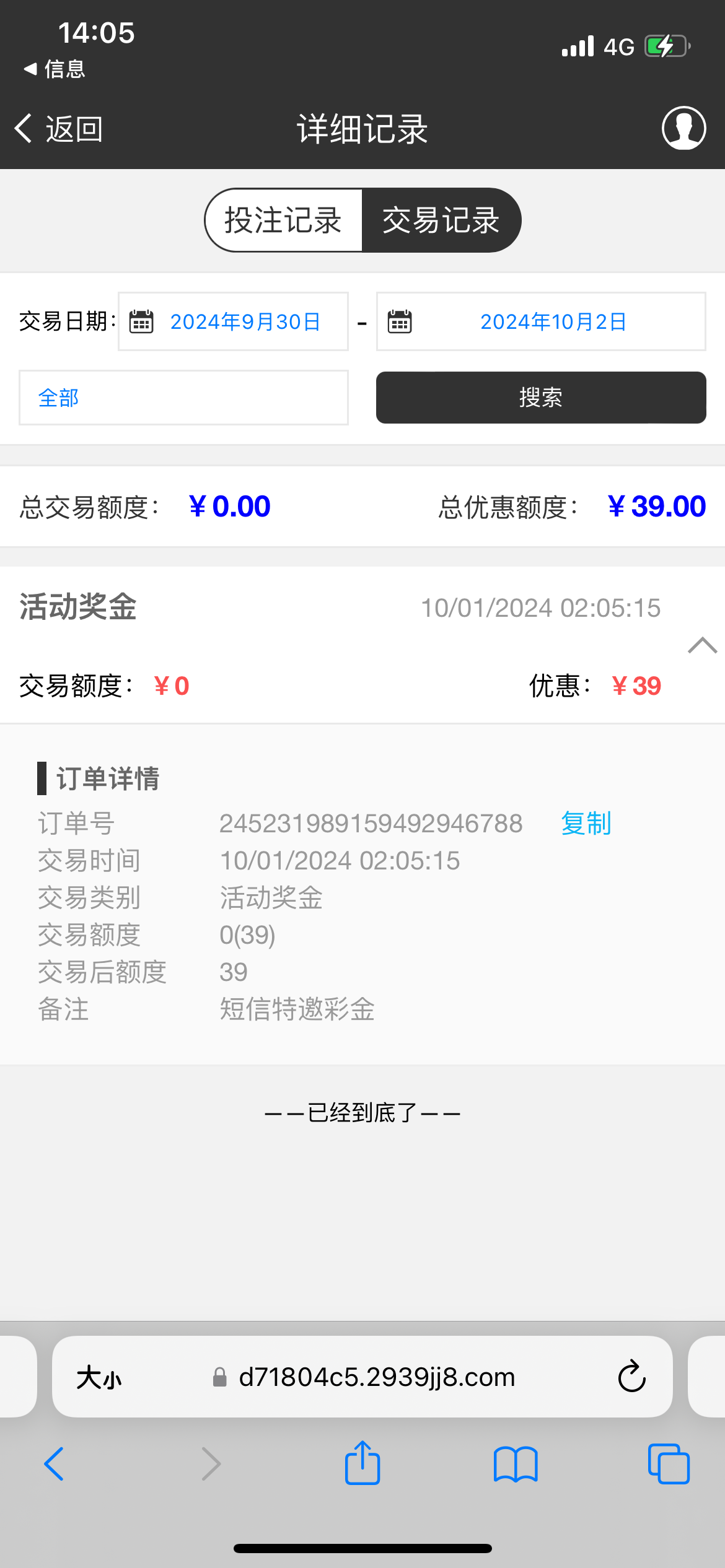The width and height of the screenshot is (725, 1568).
Task: Share this page from the toolbar
Action: (362, 1463)
